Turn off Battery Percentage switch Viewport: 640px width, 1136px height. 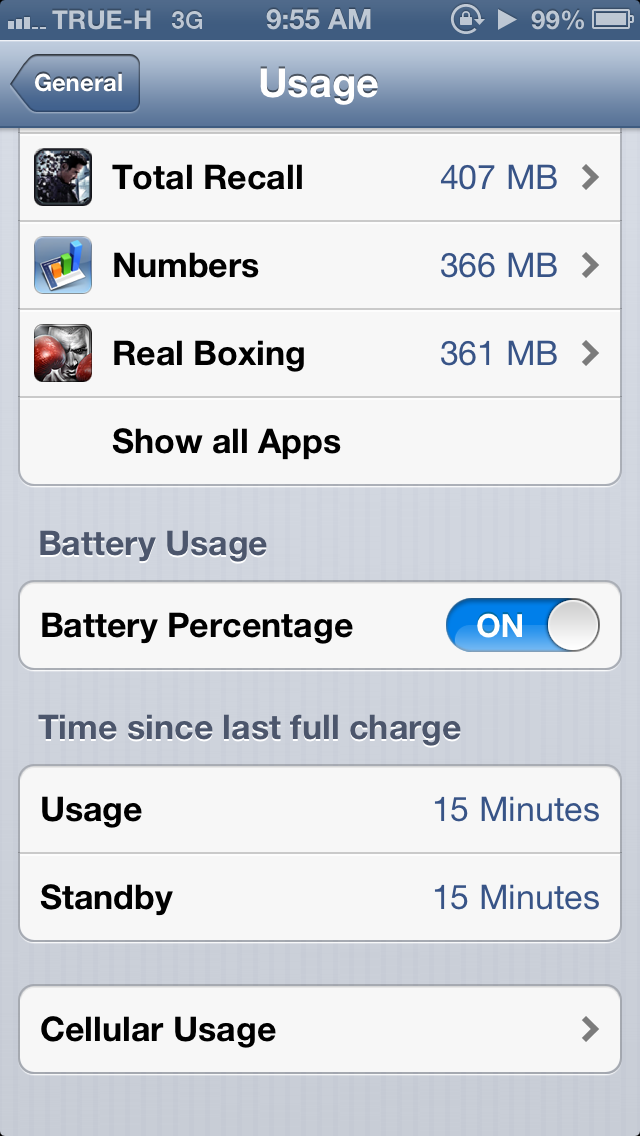[523, 625]
